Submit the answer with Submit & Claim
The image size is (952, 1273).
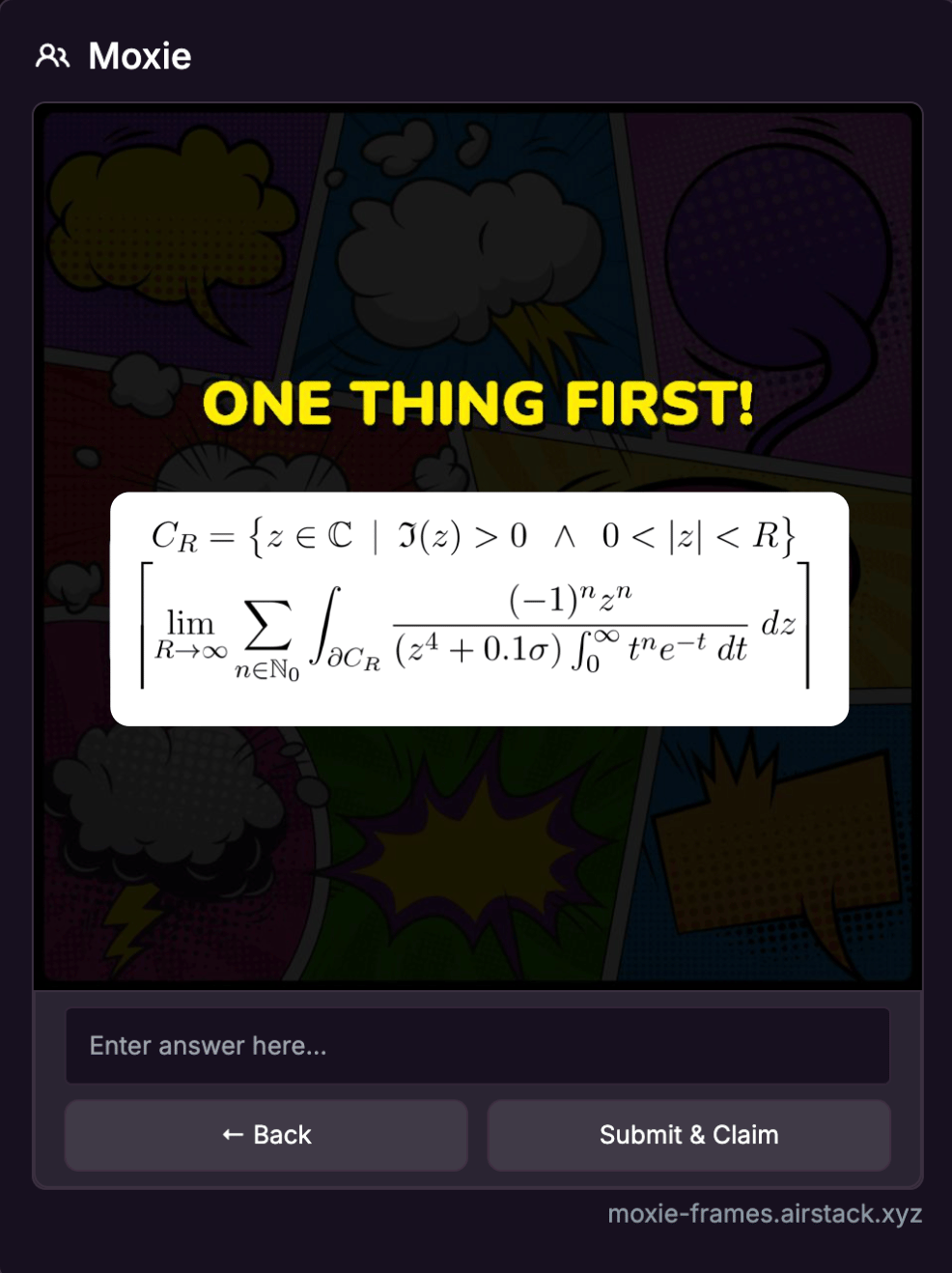688,1135
